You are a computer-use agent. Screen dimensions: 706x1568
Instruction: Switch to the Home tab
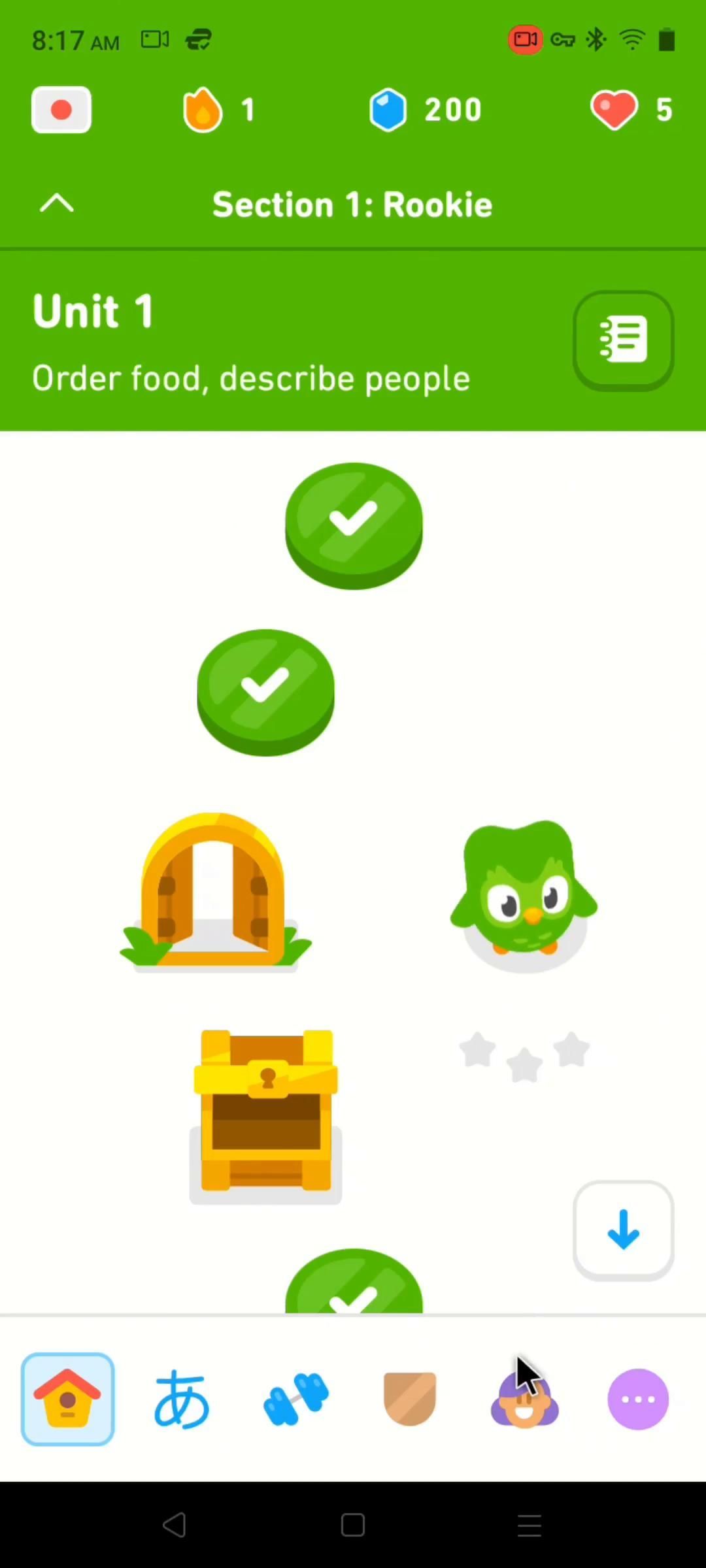(67, 1399)
